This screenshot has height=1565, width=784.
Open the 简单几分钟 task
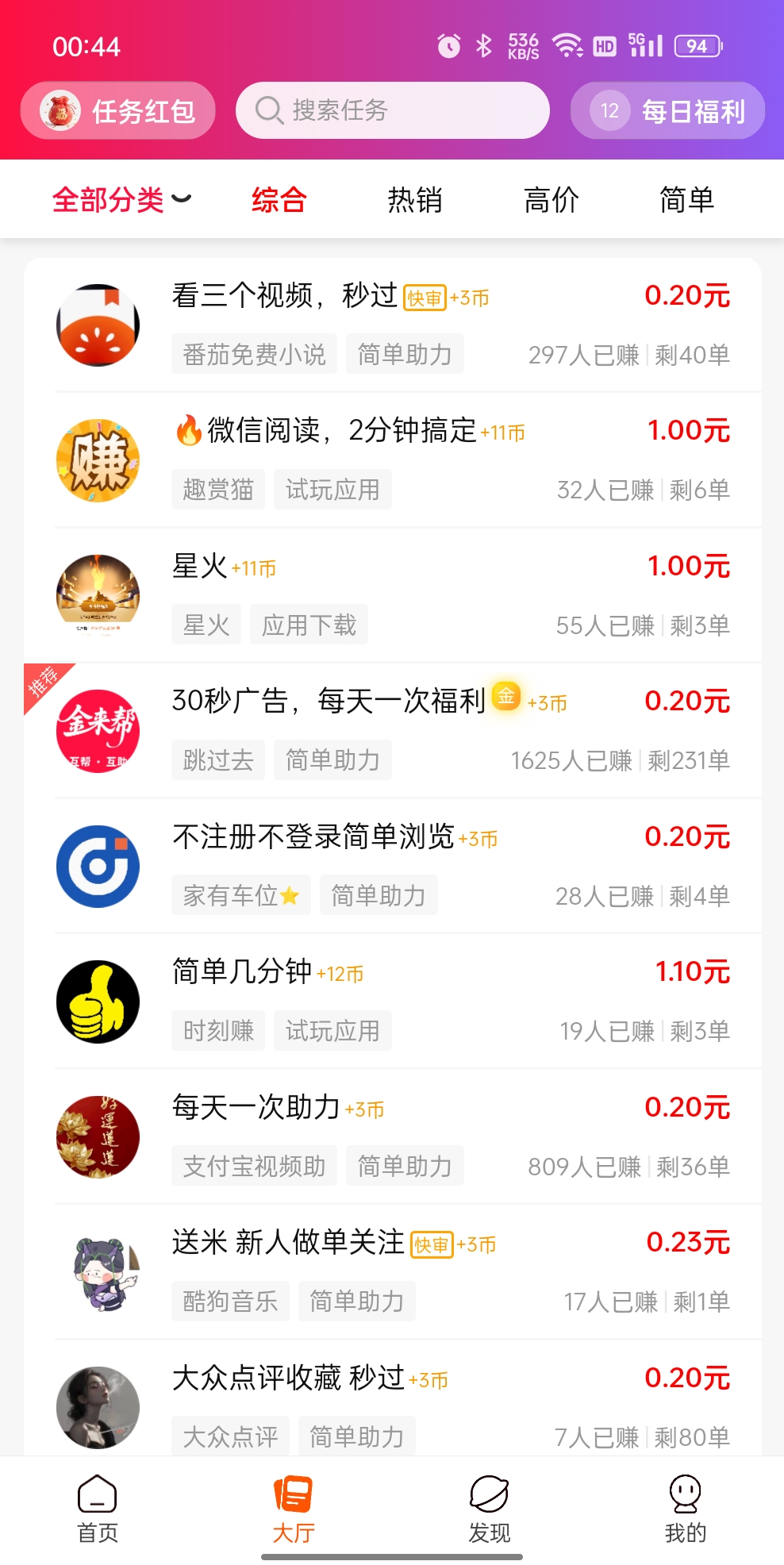[392, 1002]
